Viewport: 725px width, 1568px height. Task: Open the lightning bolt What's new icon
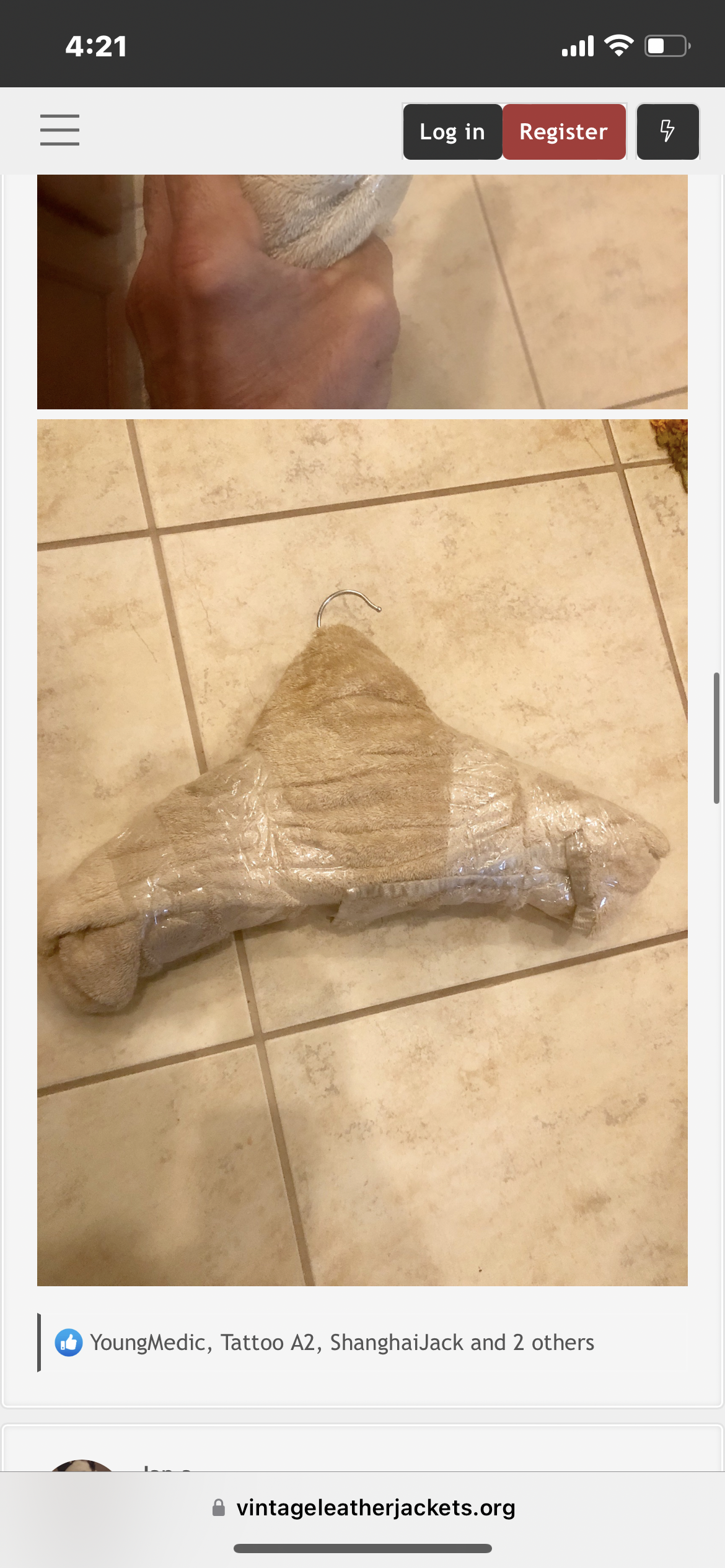[668, 132]
